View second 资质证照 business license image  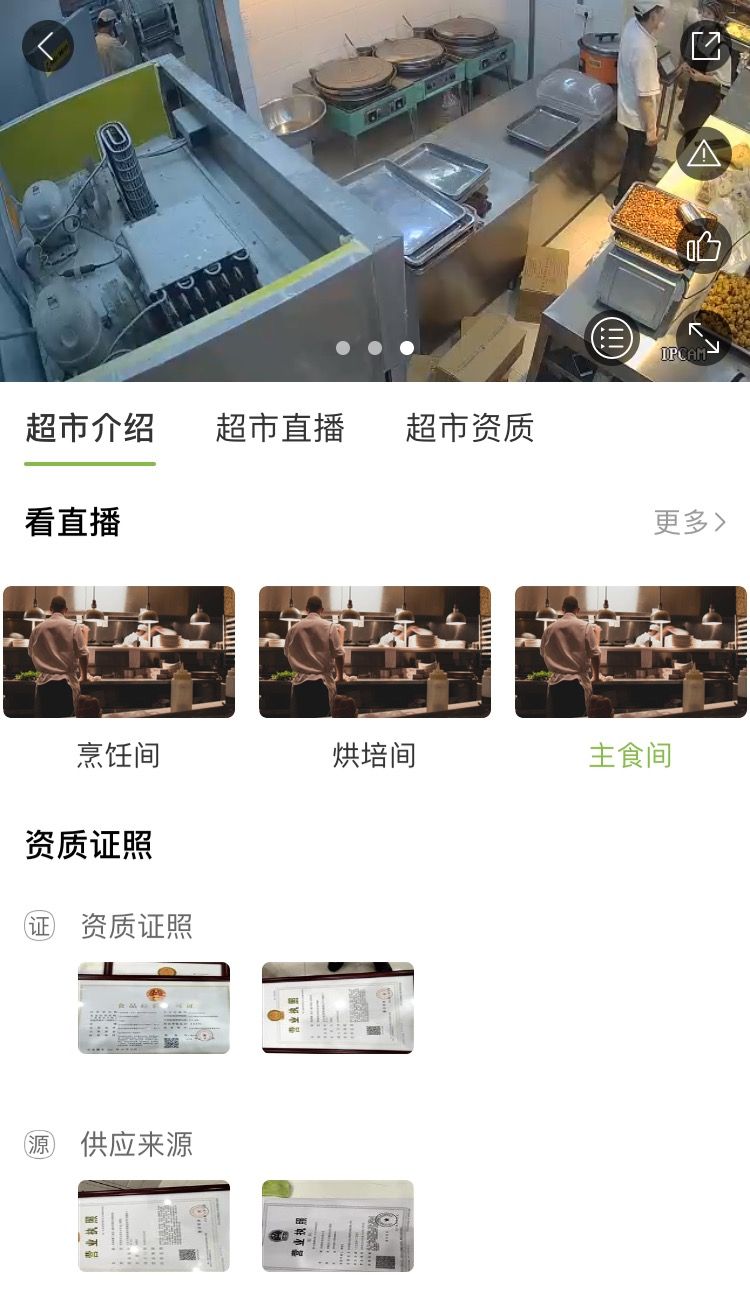coord(338,1008)
